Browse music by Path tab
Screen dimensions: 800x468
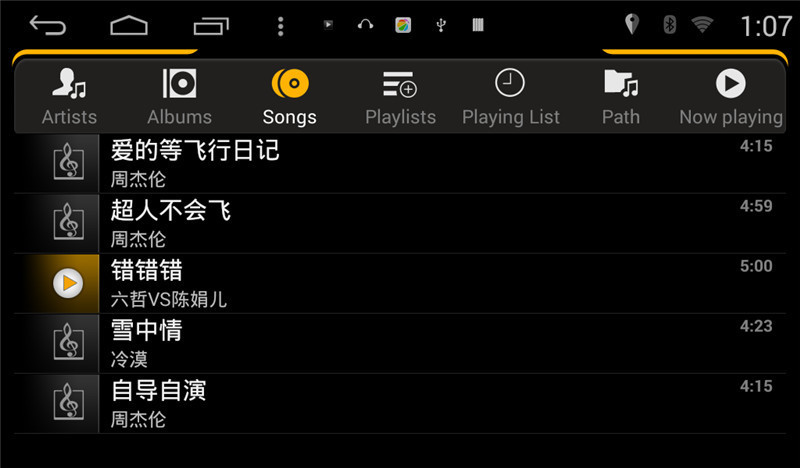tap(620, 98)
